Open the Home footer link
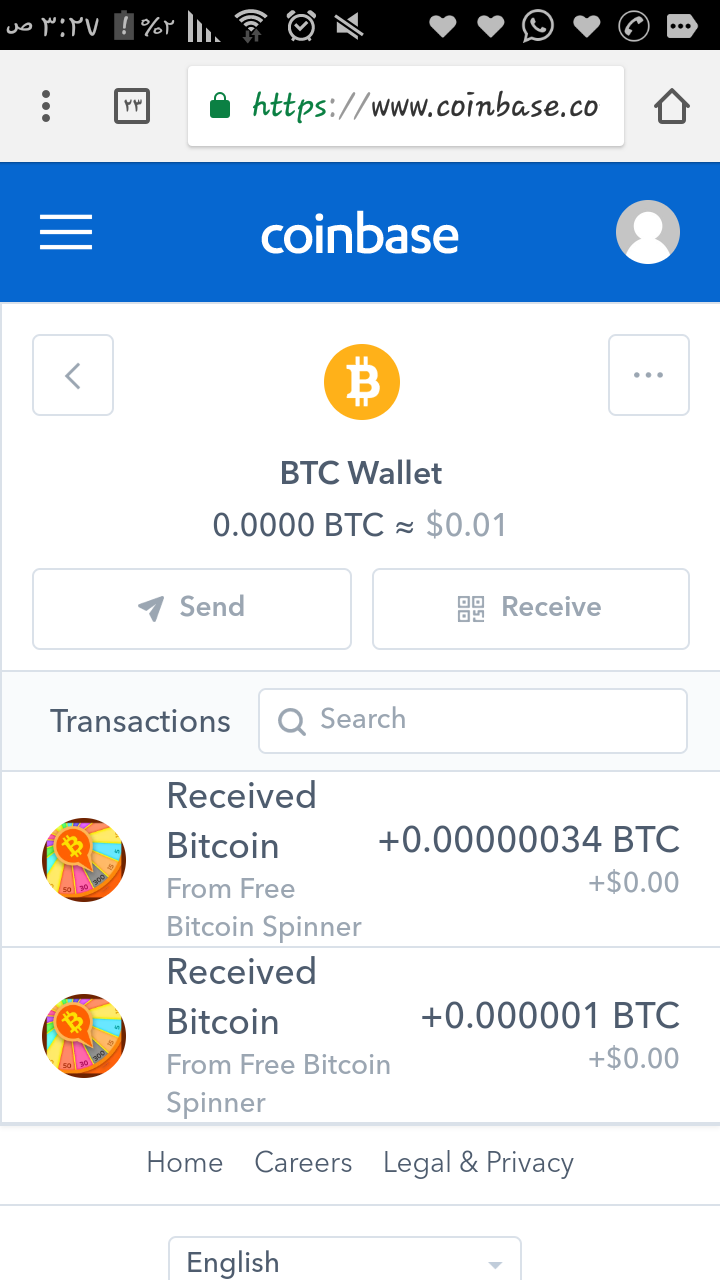Viewport: 720px width, 1280px height. (184, 1162)
